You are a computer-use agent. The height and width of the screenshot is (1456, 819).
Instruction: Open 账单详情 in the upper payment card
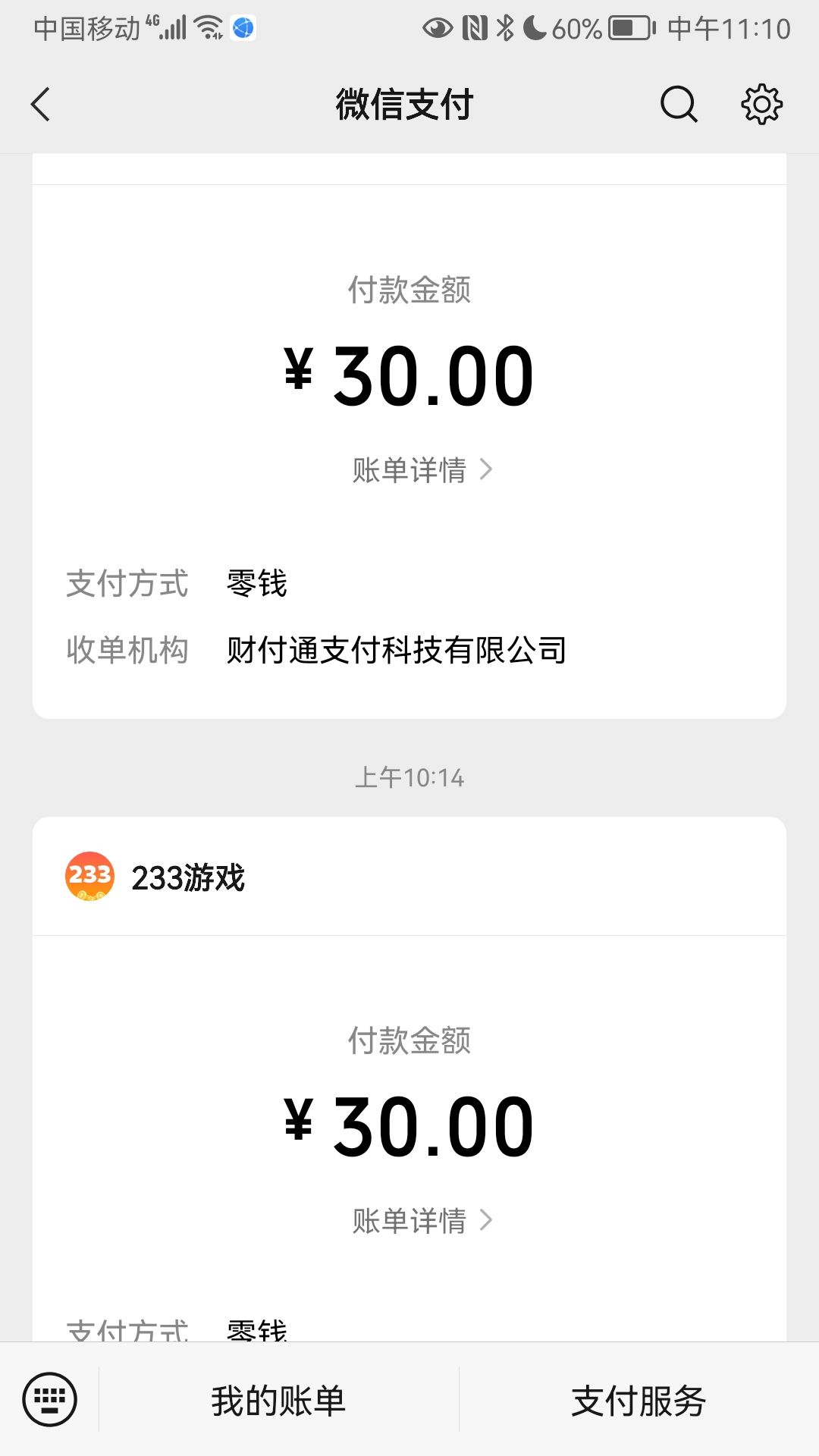[x=422, y=470]
